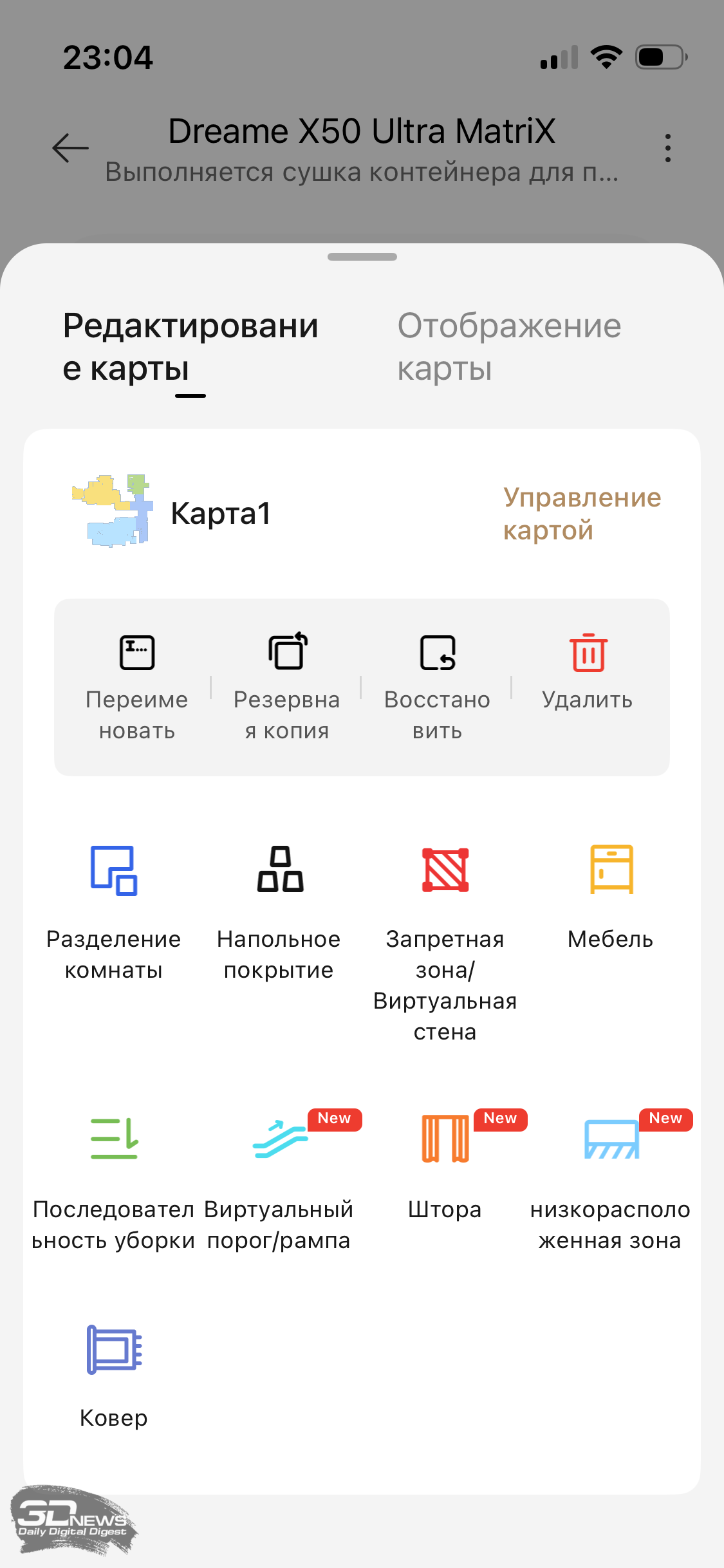Tap the Карта1 map thumbnail

tap(113, 511)
